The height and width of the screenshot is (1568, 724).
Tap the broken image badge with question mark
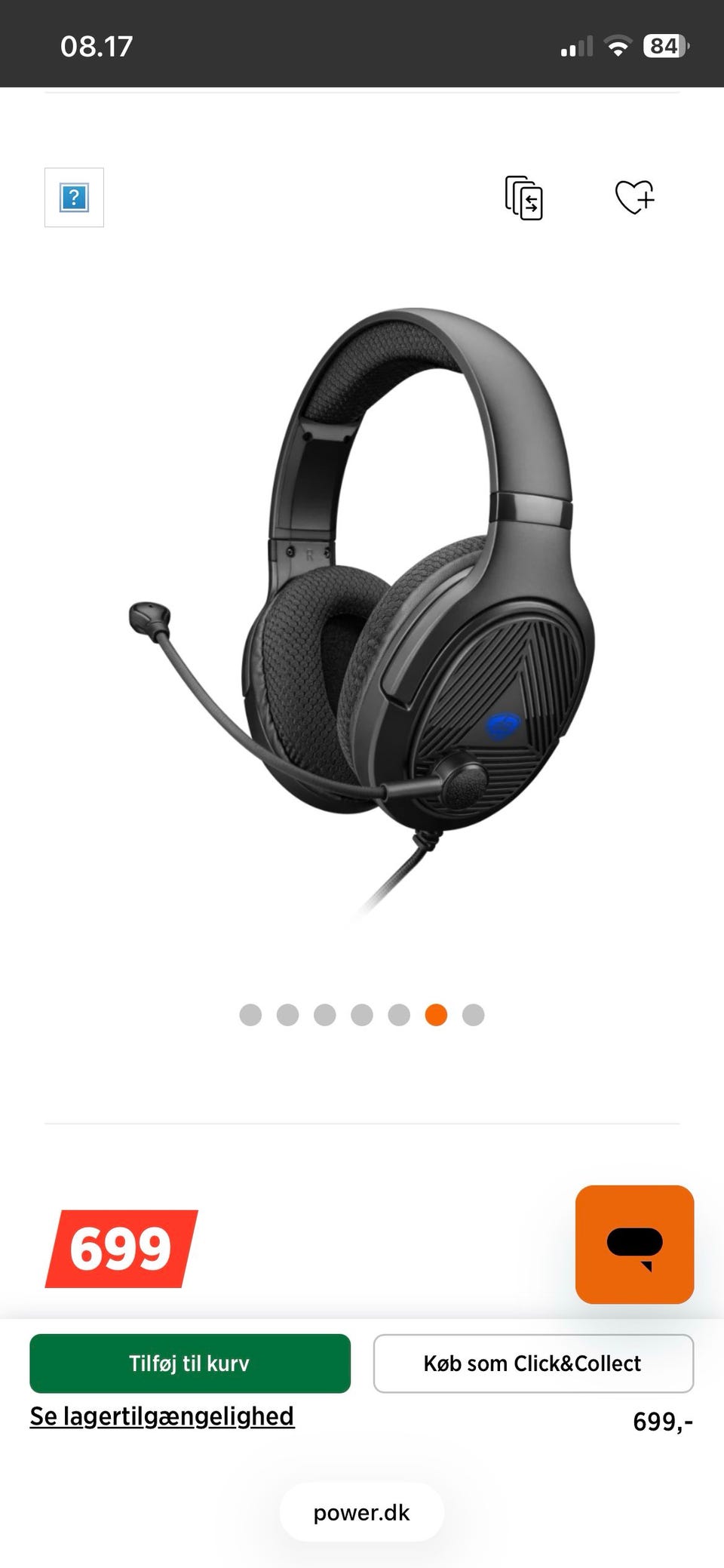[74, 198]
